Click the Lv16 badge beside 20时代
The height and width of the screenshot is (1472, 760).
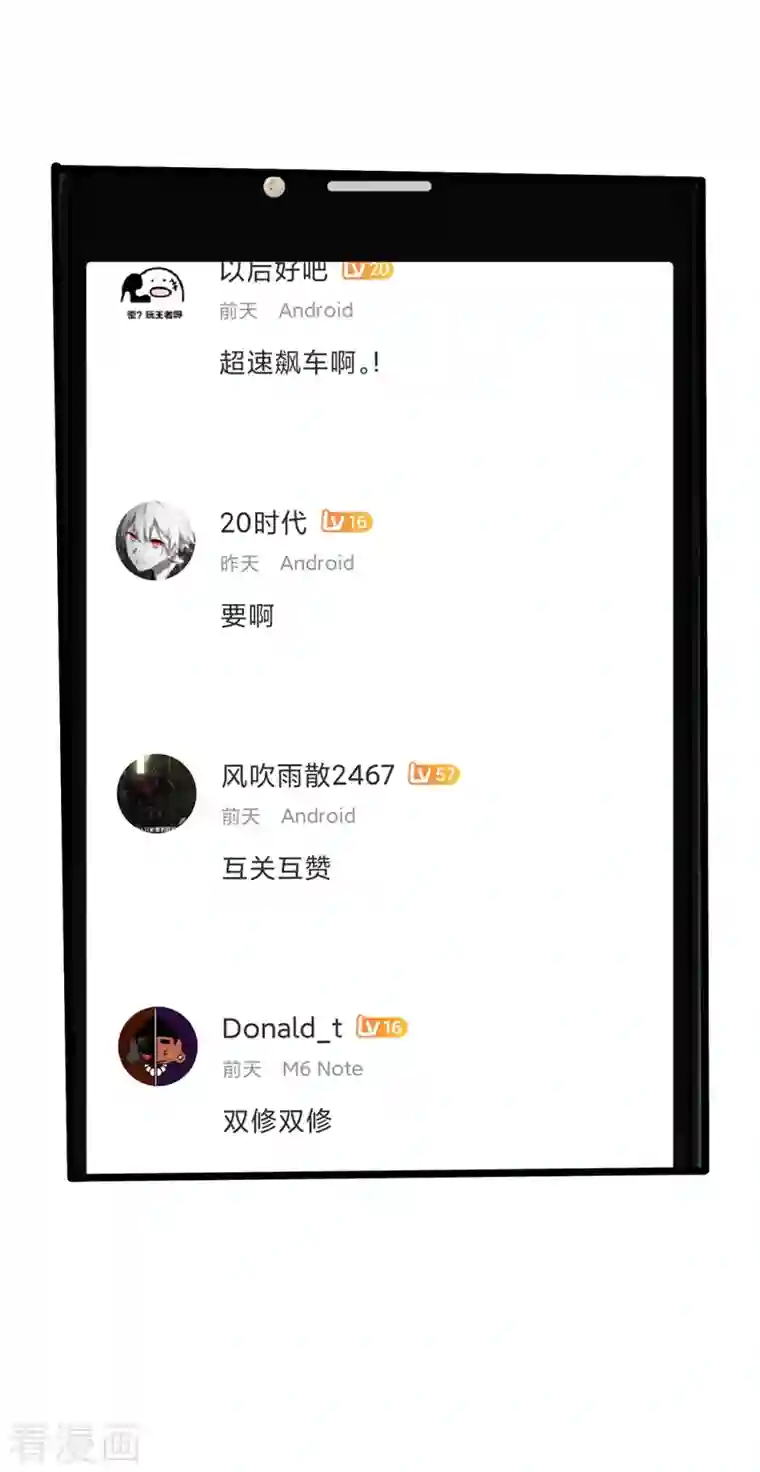[345, 522]
